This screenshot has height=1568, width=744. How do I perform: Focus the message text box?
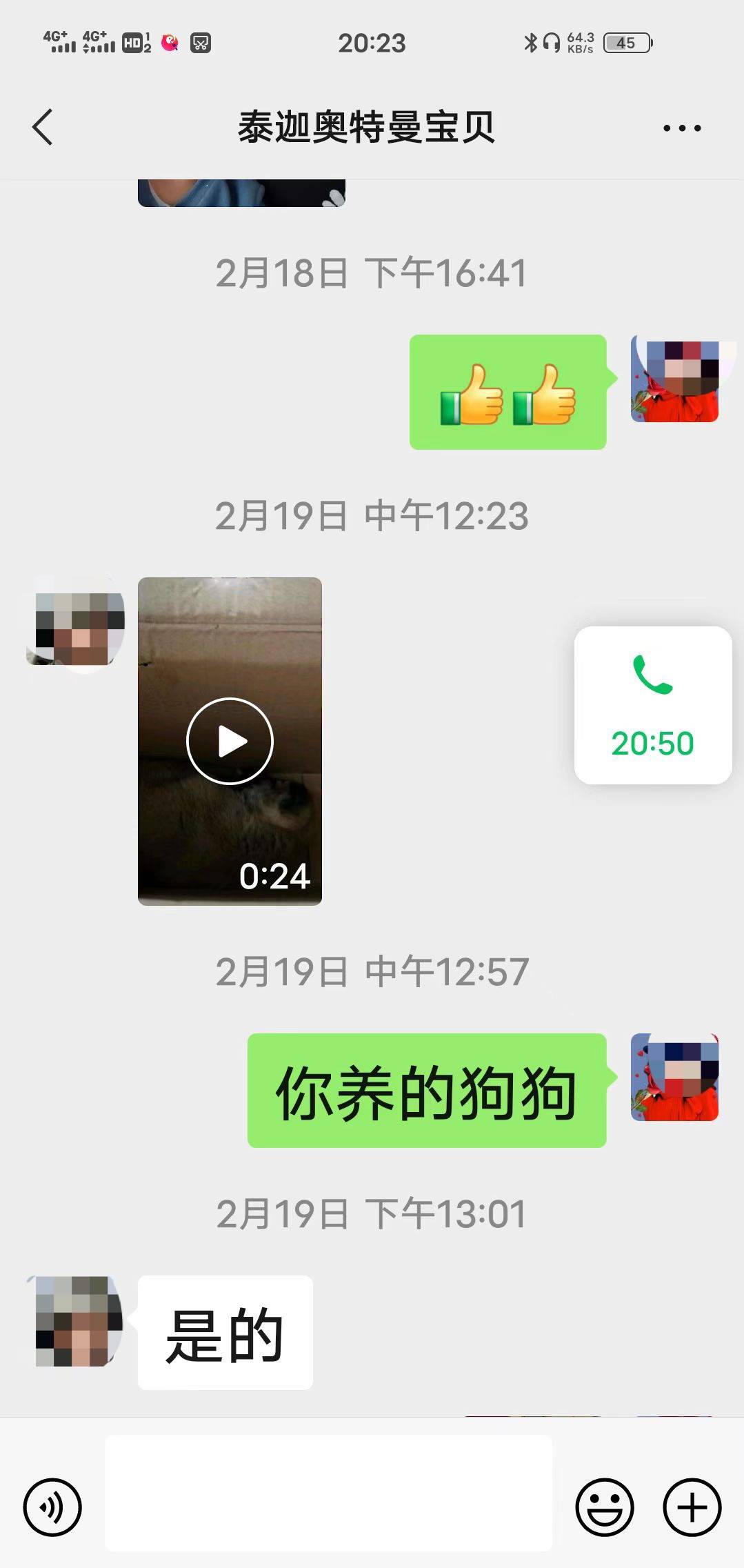click(x=328, y=1493)
